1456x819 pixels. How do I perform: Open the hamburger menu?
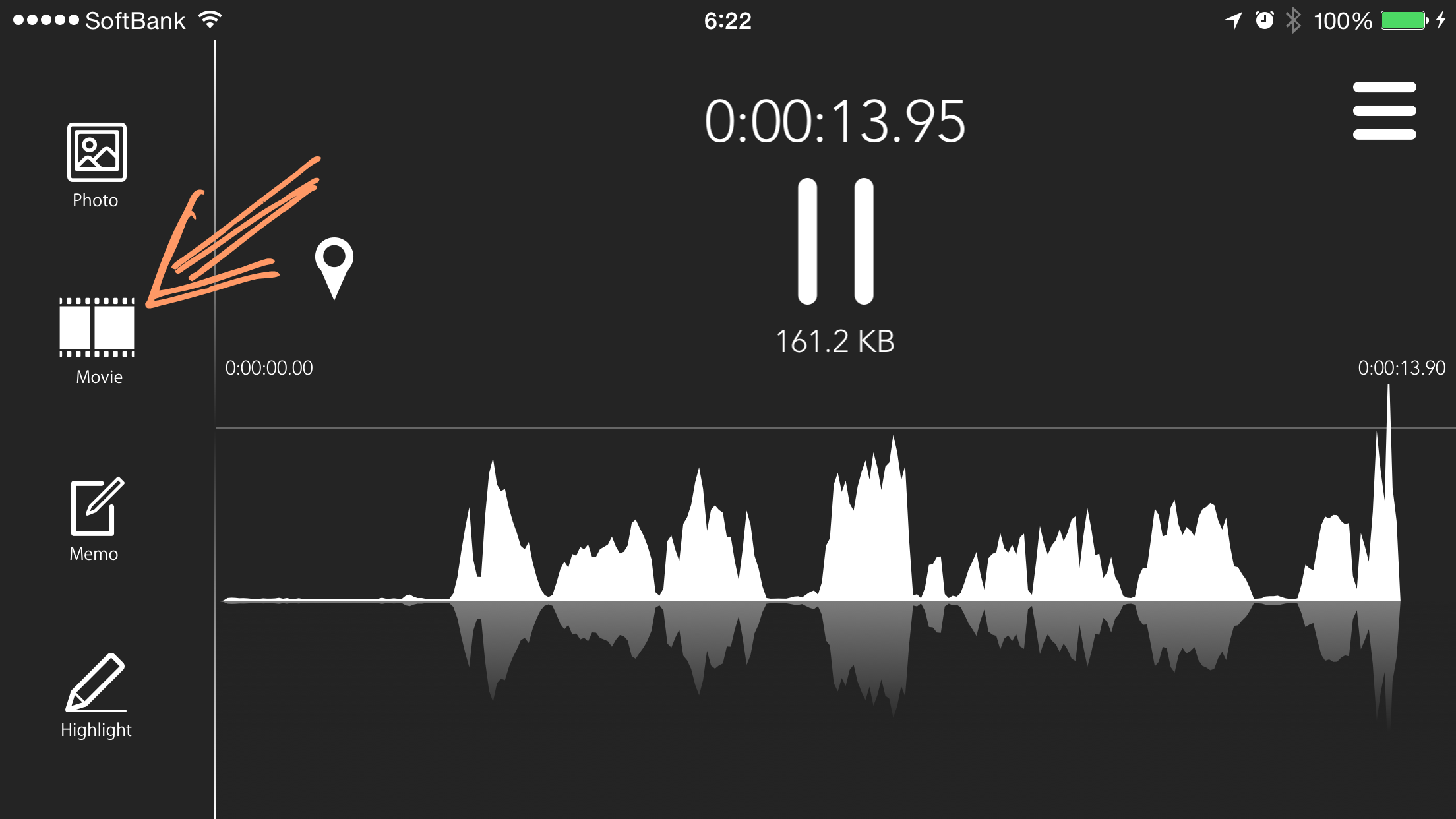tap(1384, 111)
